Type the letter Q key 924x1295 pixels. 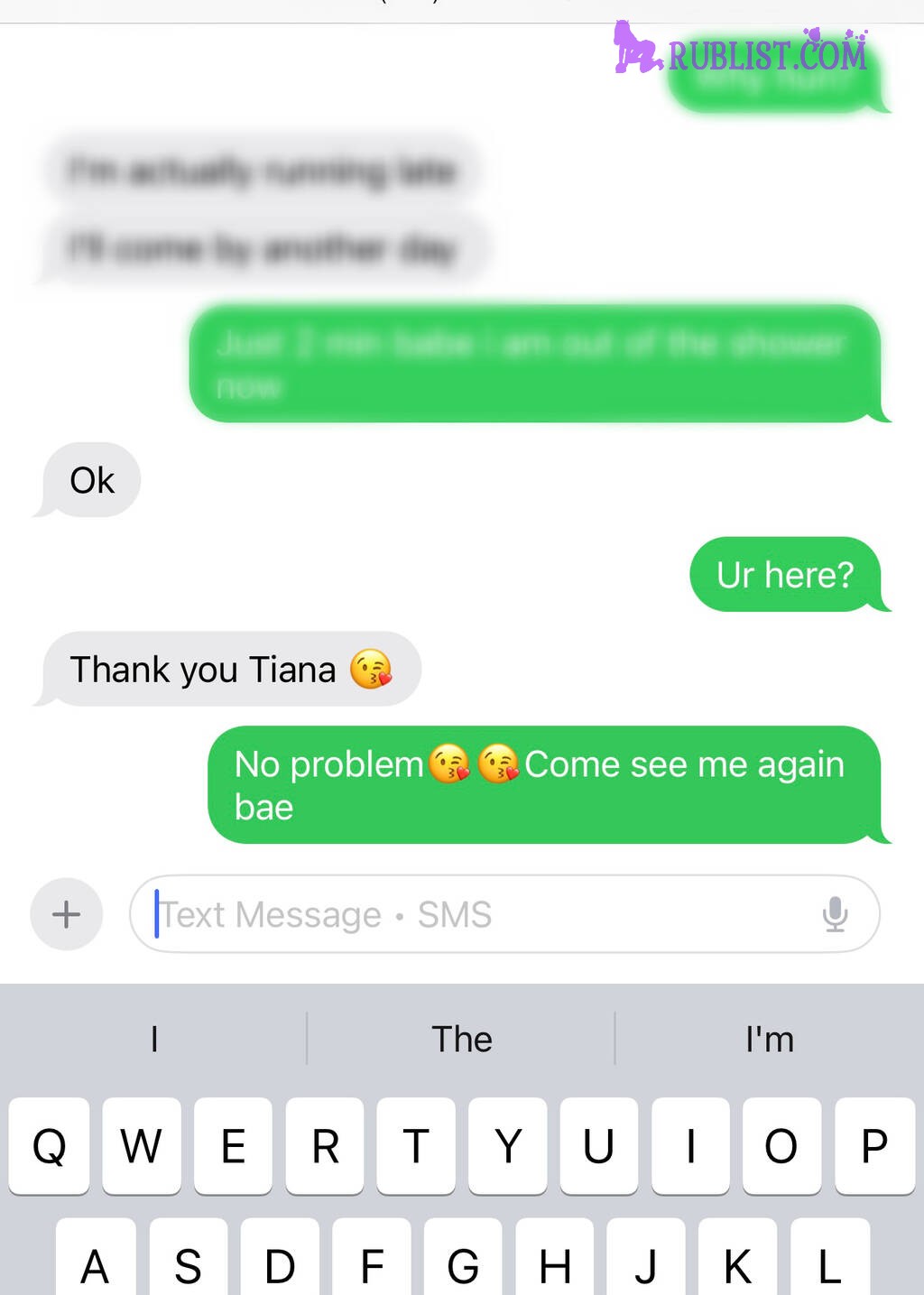50,1146
